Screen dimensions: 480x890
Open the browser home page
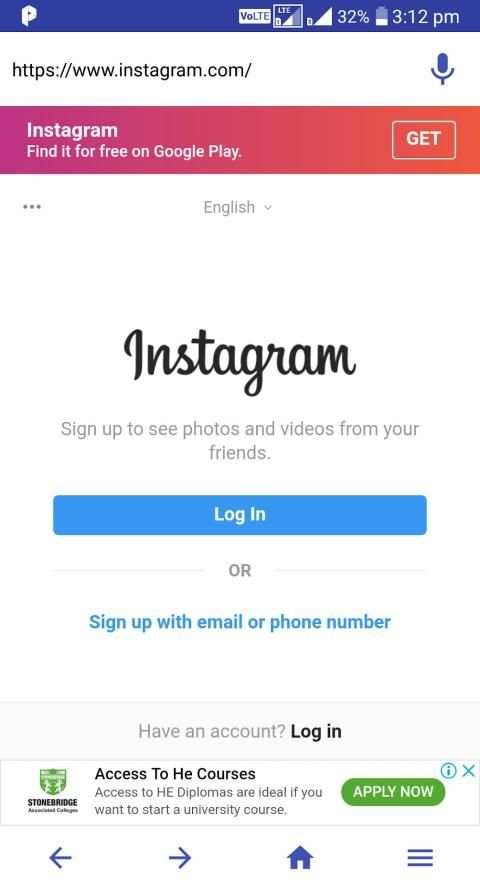[x=300, y=858]
